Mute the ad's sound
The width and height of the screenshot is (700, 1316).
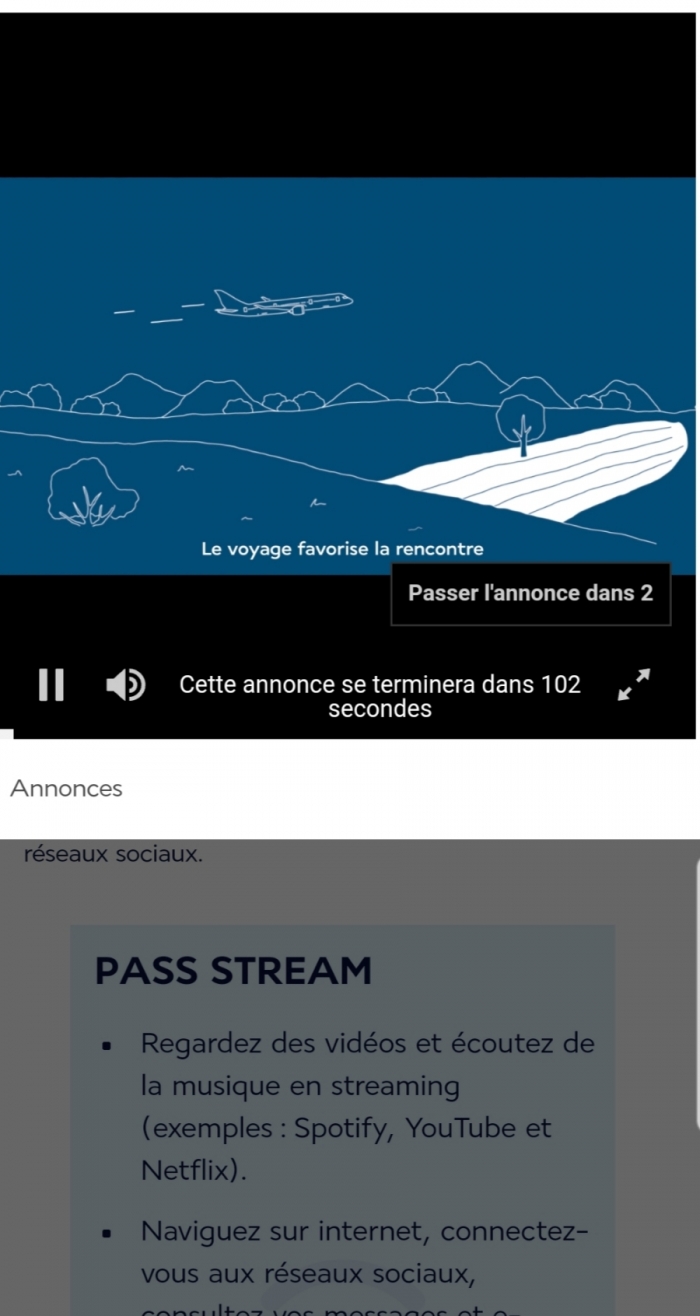click(x=126, y=685)
